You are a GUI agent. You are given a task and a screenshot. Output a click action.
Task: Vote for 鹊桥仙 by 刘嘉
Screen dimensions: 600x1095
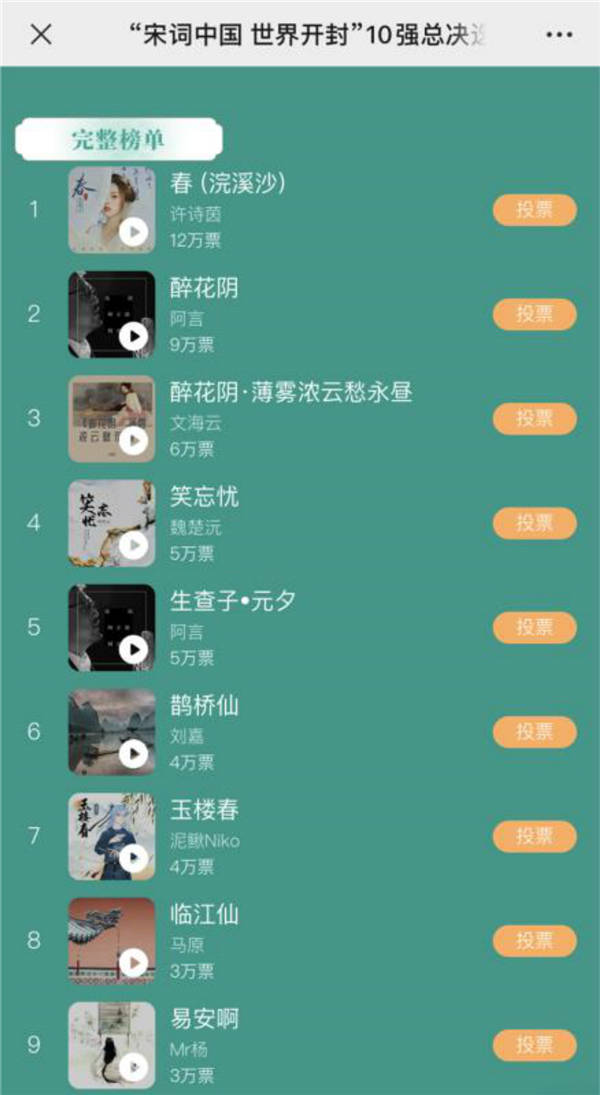(x=534, y=732)
